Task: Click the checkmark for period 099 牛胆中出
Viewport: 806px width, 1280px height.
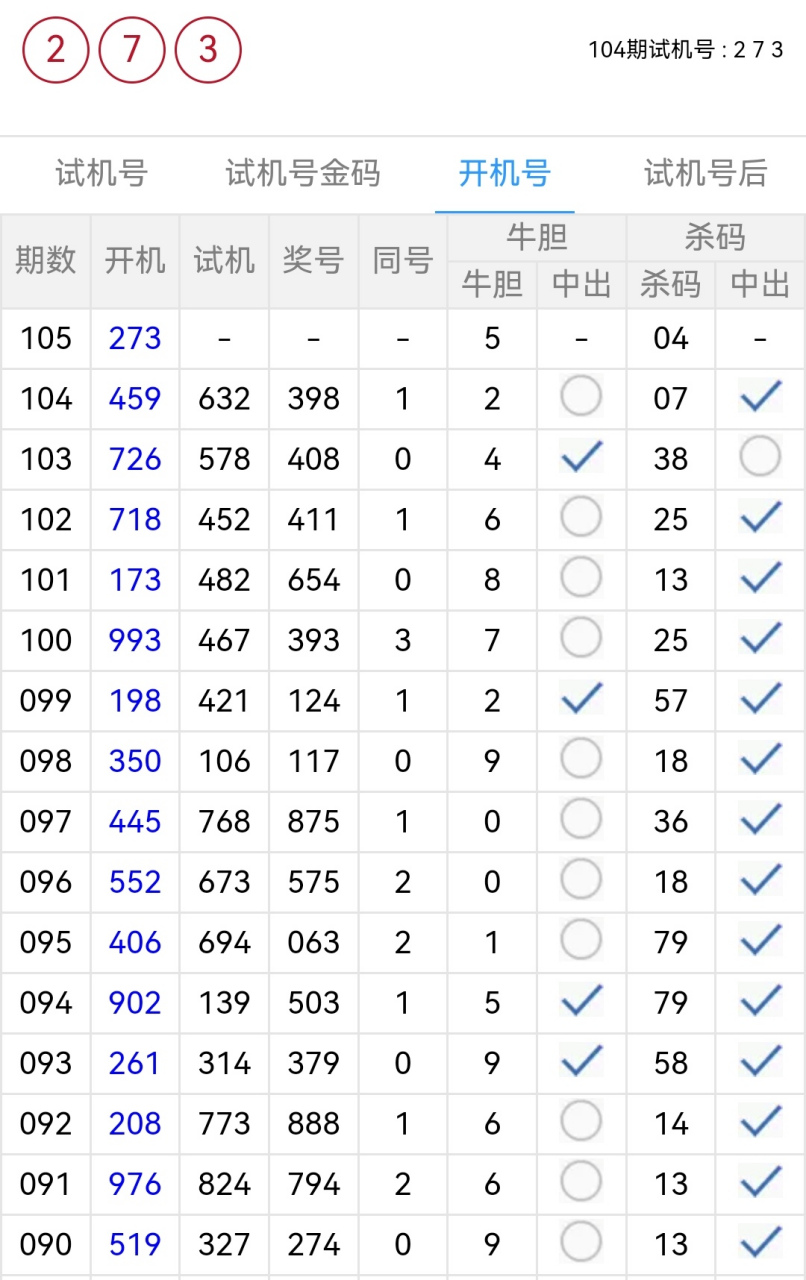Action: 580,698
